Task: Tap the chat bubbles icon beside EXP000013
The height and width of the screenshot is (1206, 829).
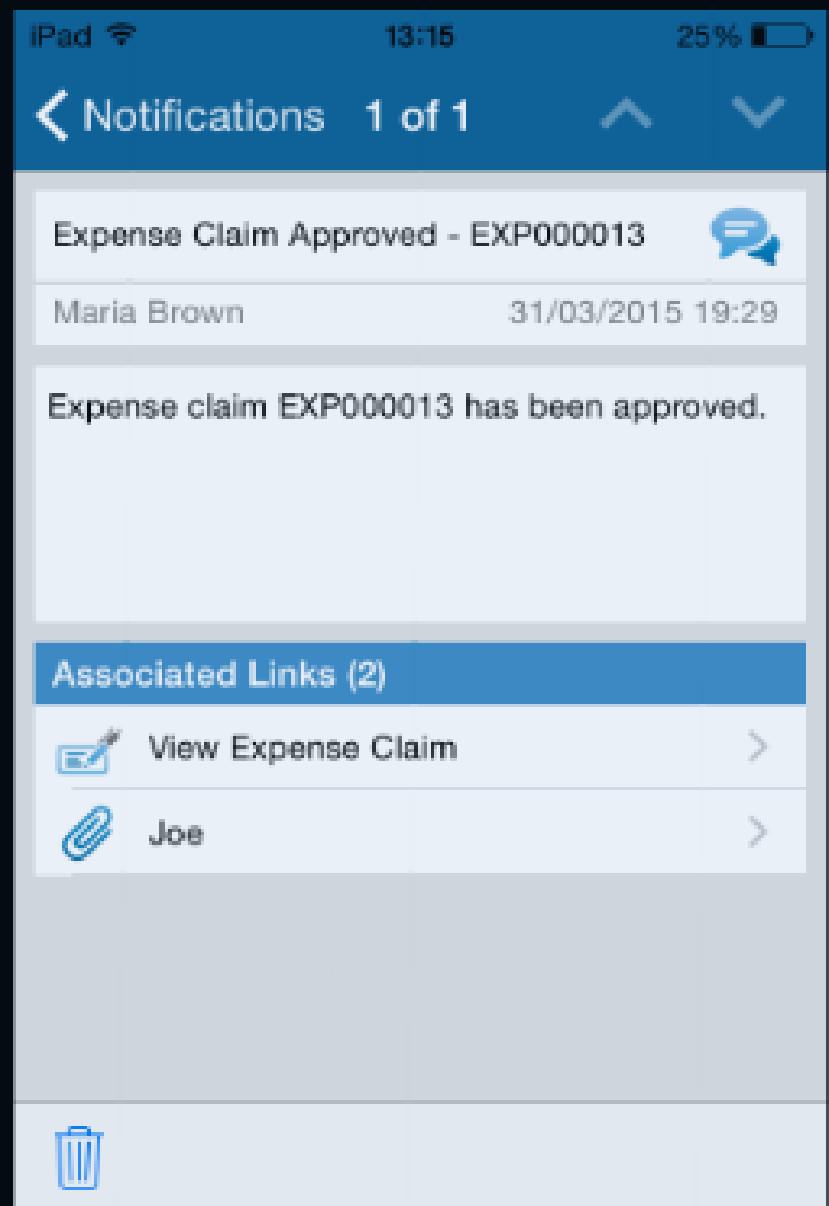Action: [x=744, y=238]
